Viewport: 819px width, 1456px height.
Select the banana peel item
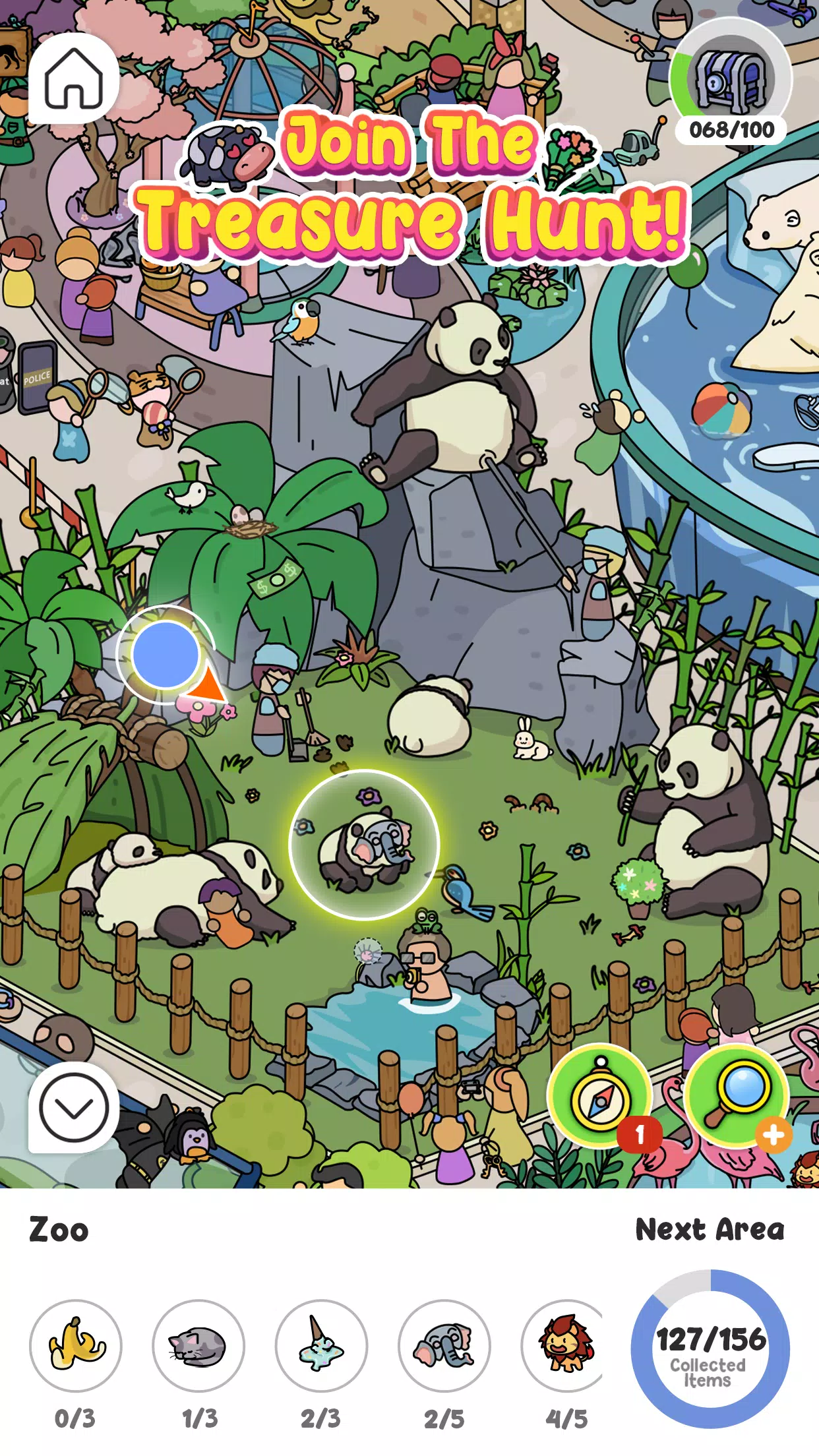(76, 1345)
